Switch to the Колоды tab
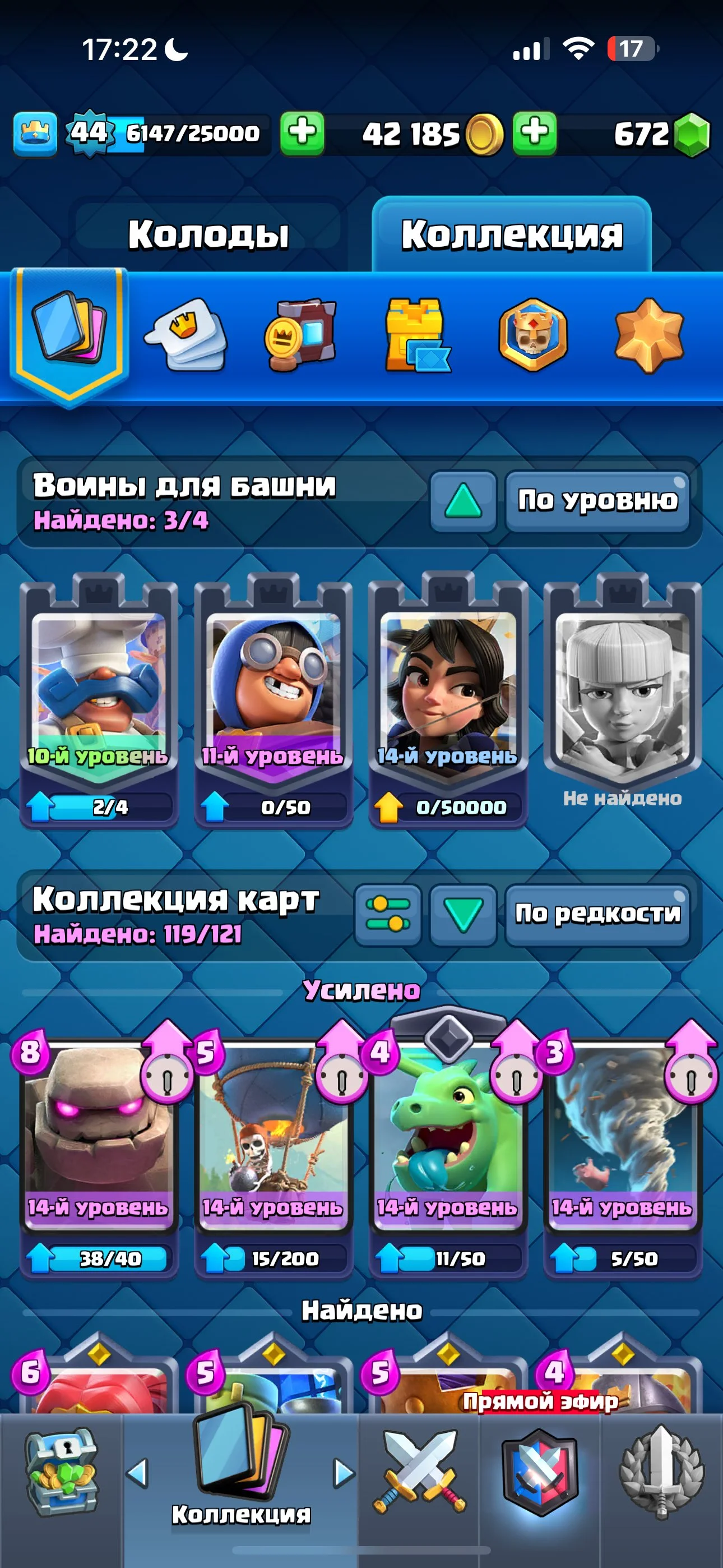Viewport: 723px width, 1568px height. [x=208, y=234]
